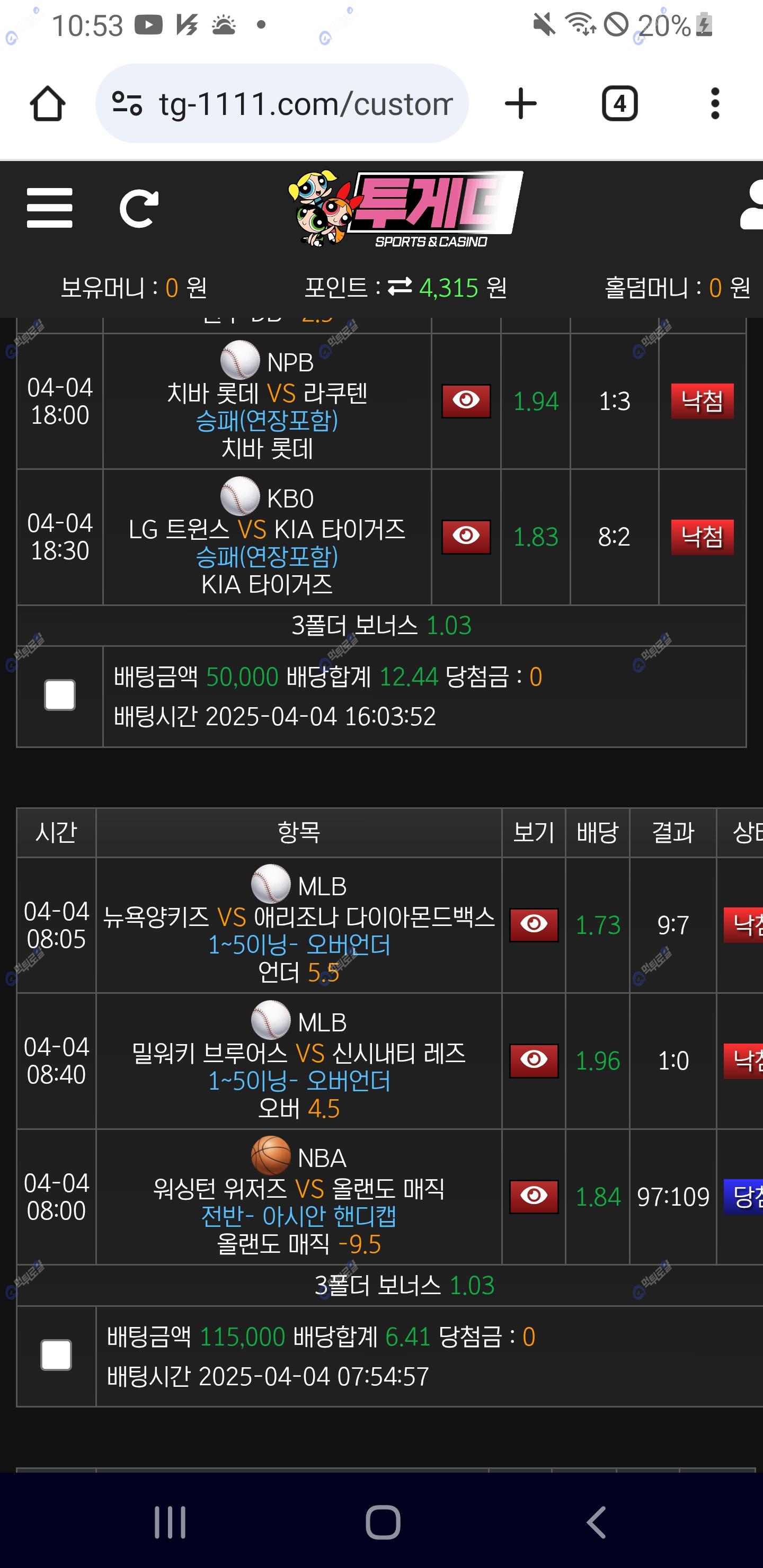The width and height of the screenshot is (763, 1568).
Task: Select the checkbox for the 115,000 bet slip
Action: point(56,1355)
